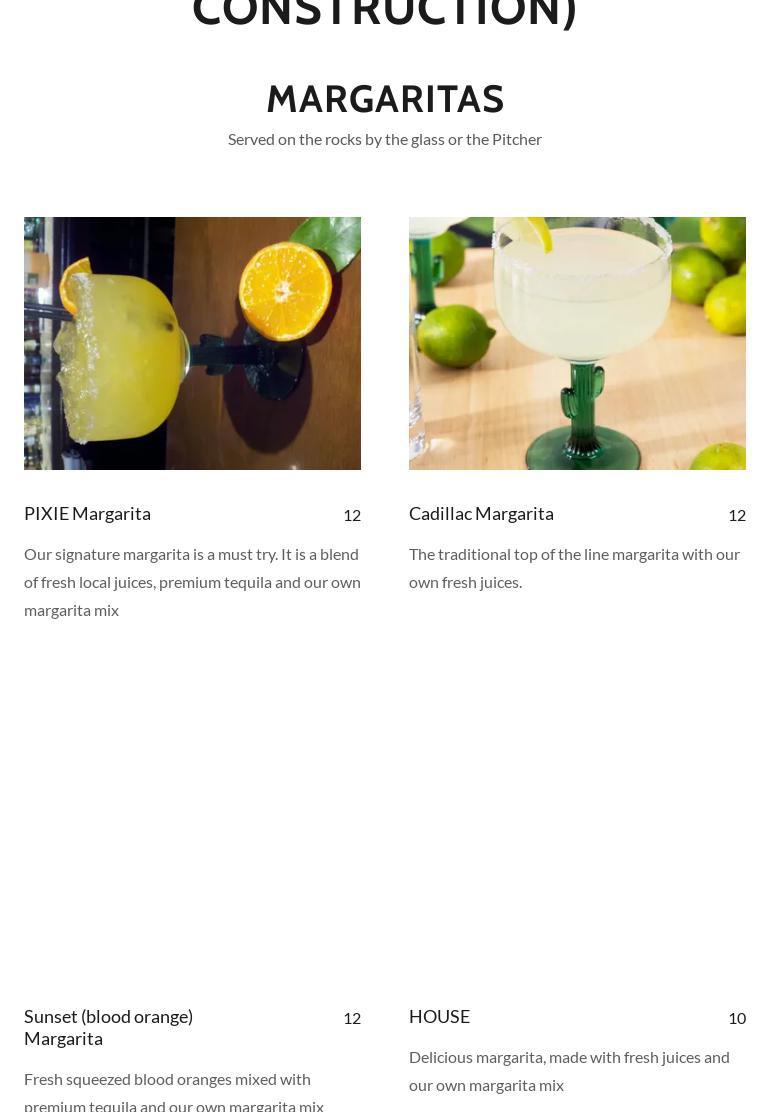770x1112 pixels.
Task: Open the Cadillac Margarita photo
Action: pos(577,343)
